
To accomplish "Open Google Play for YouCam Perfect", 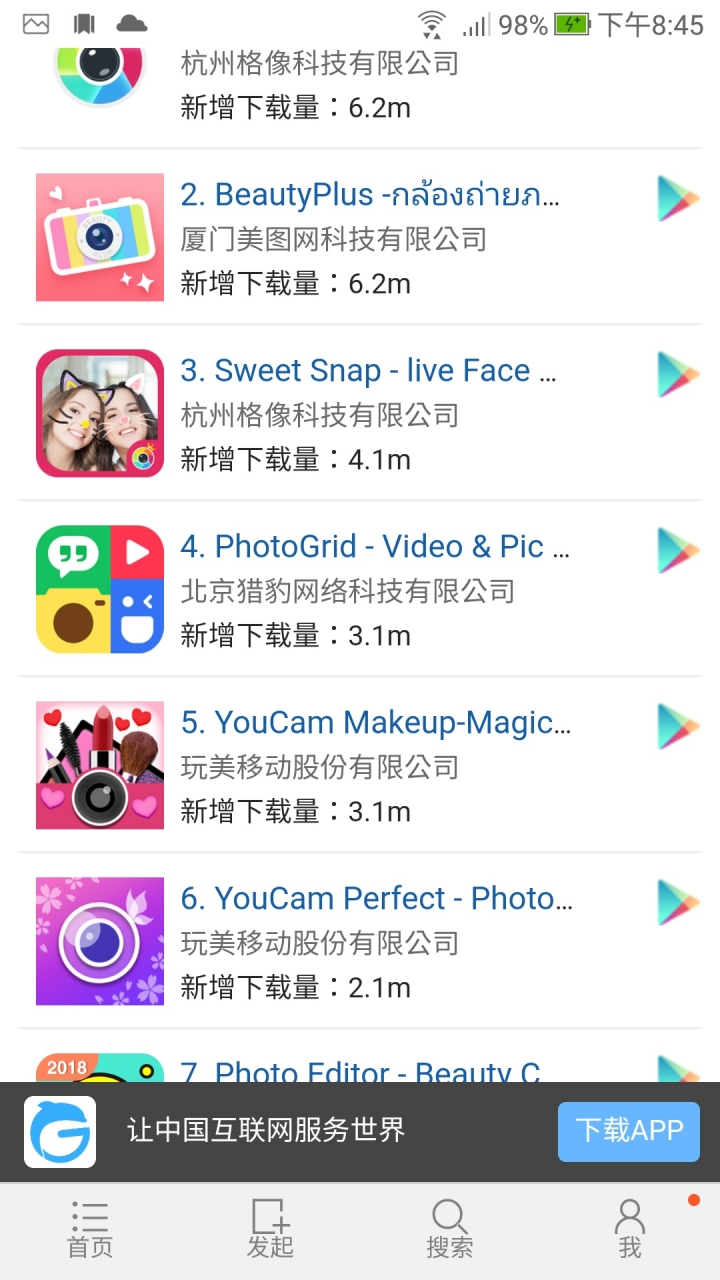I will (678, 902).
